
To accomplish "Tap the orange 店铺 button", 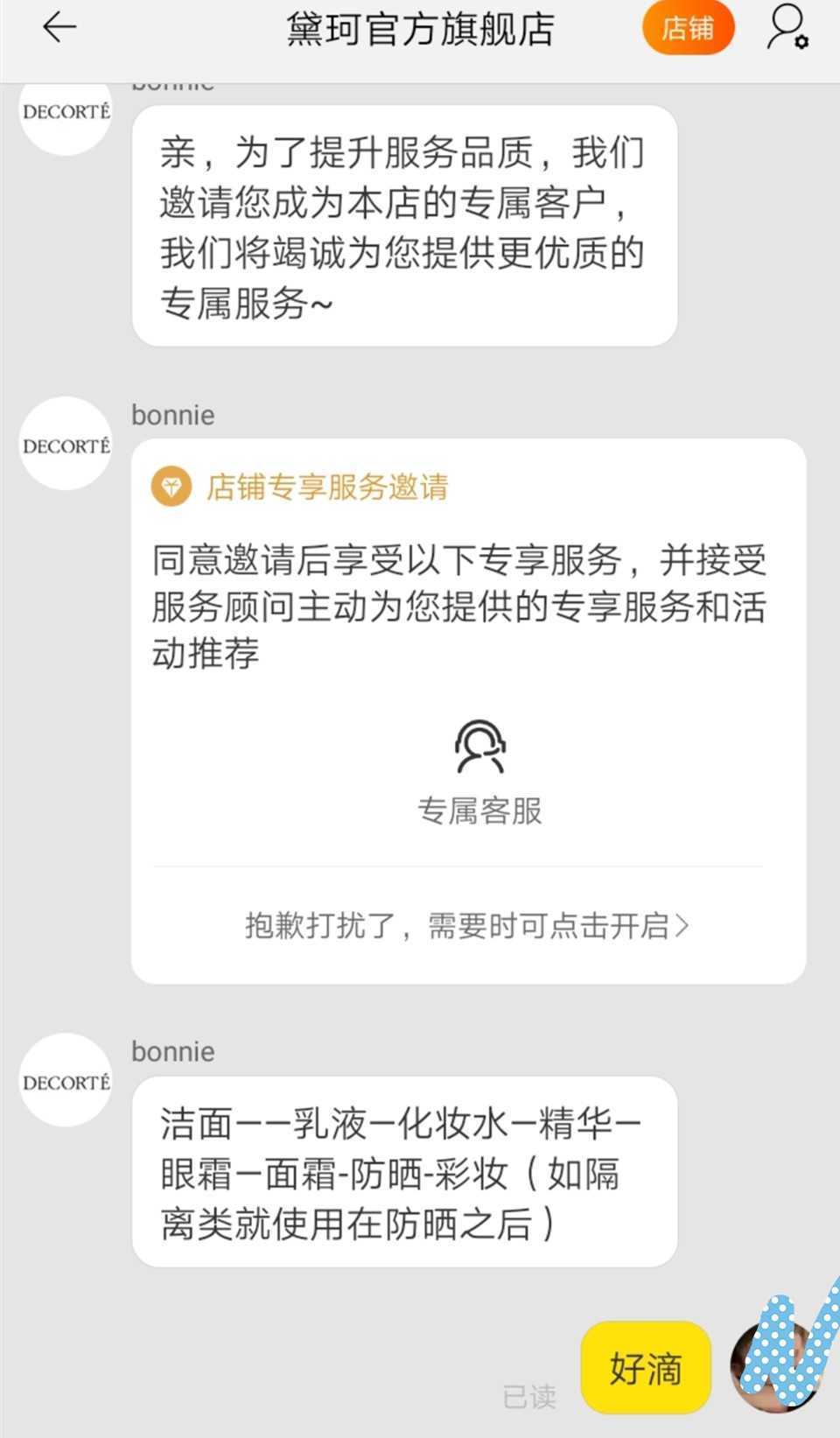I will click(x=689, y=27).
